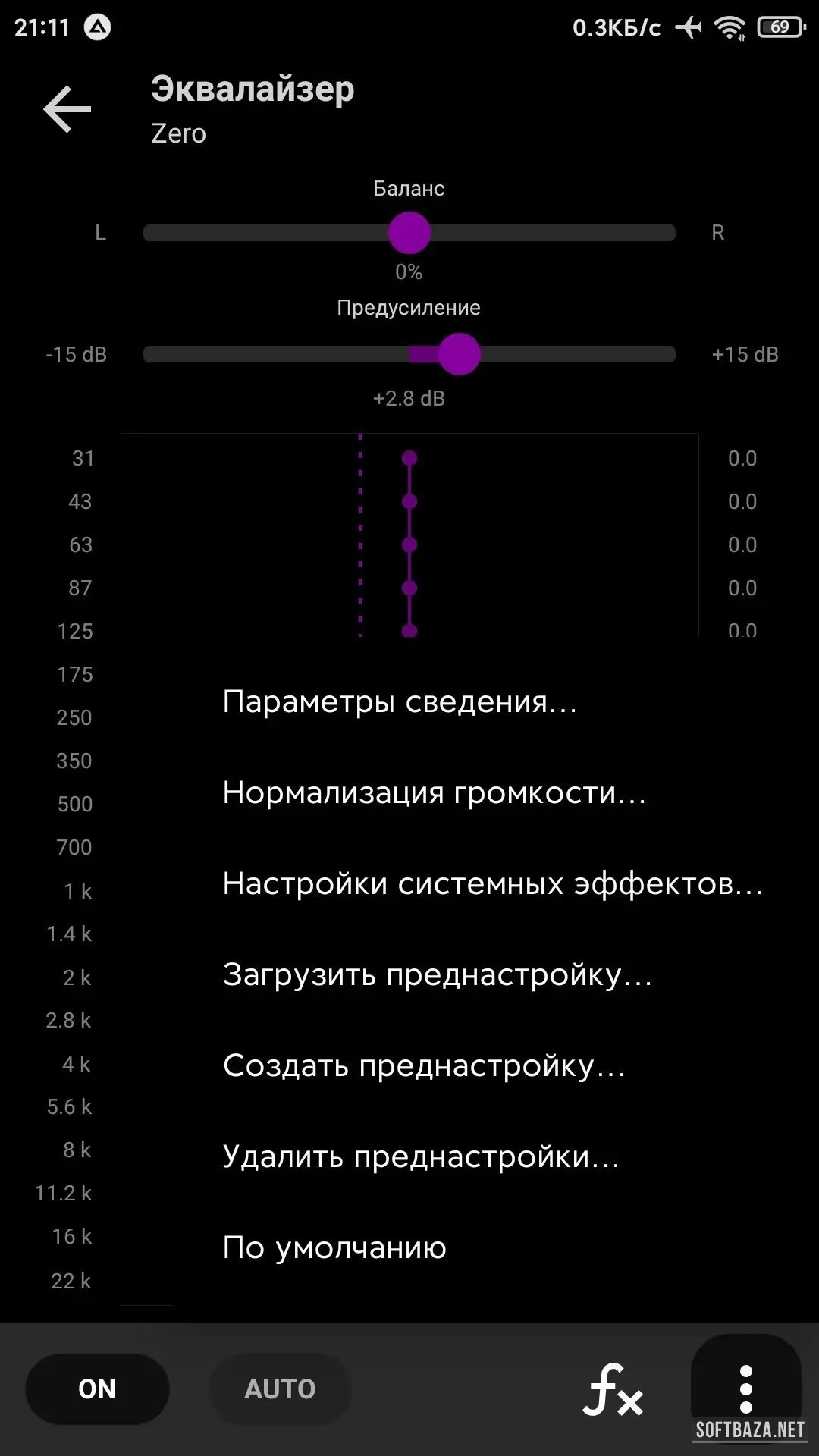819x1456 pixels.
Task: Choose Создать преднастройку
Action: tap(423, 1065)
